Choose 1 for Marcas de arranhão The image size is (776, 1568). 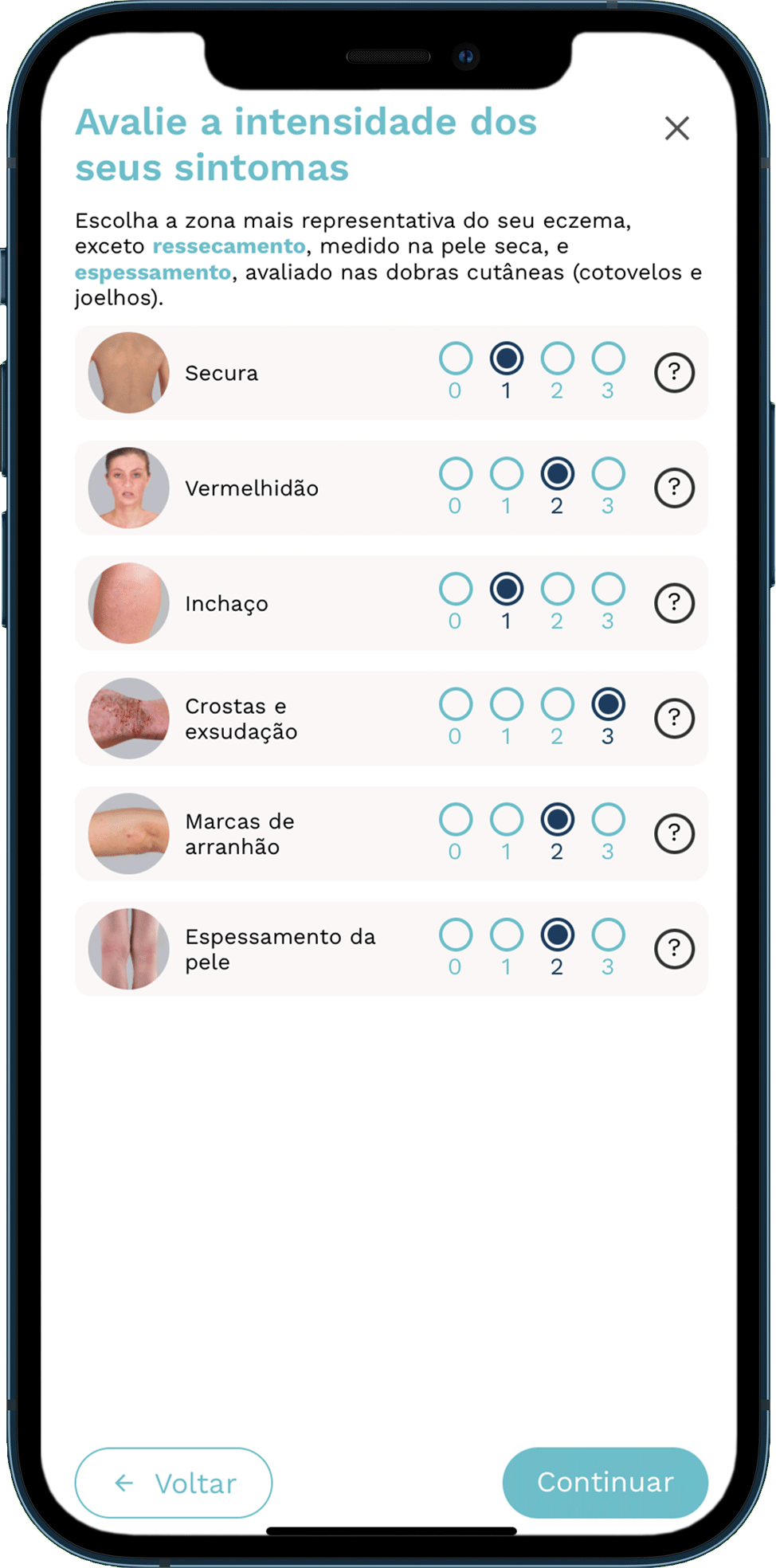pos(507,820)
